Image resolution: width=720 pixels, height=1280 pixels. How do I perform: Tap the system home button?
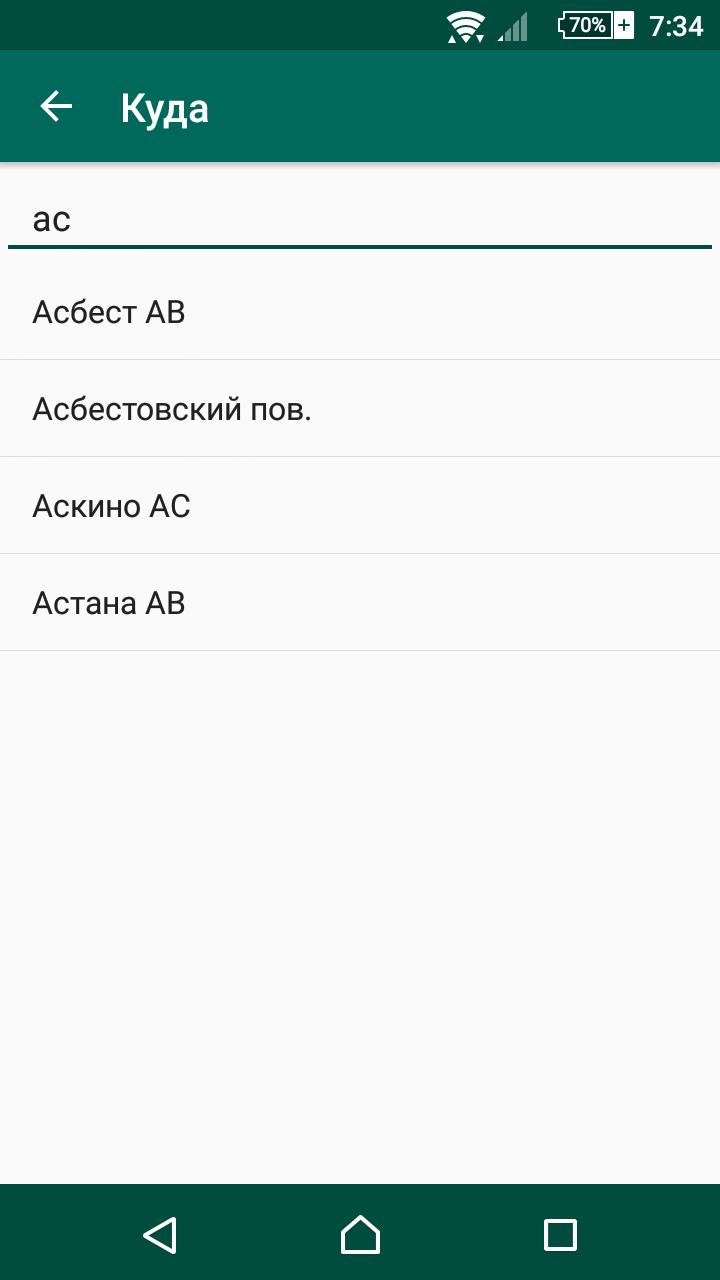360,1234
